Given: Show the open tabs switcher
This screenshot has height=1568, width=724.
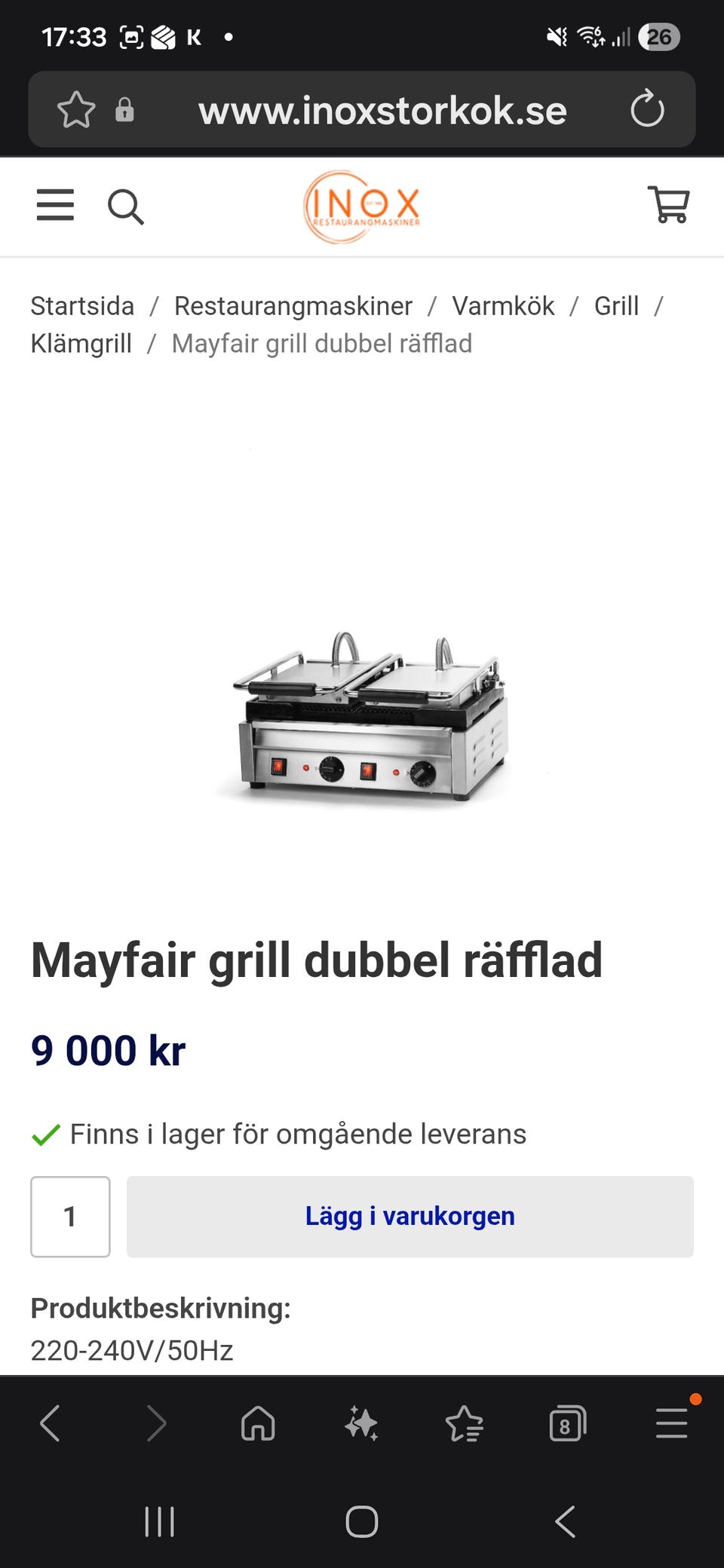Looking at the screenshot, I should tap(567, 1423).
